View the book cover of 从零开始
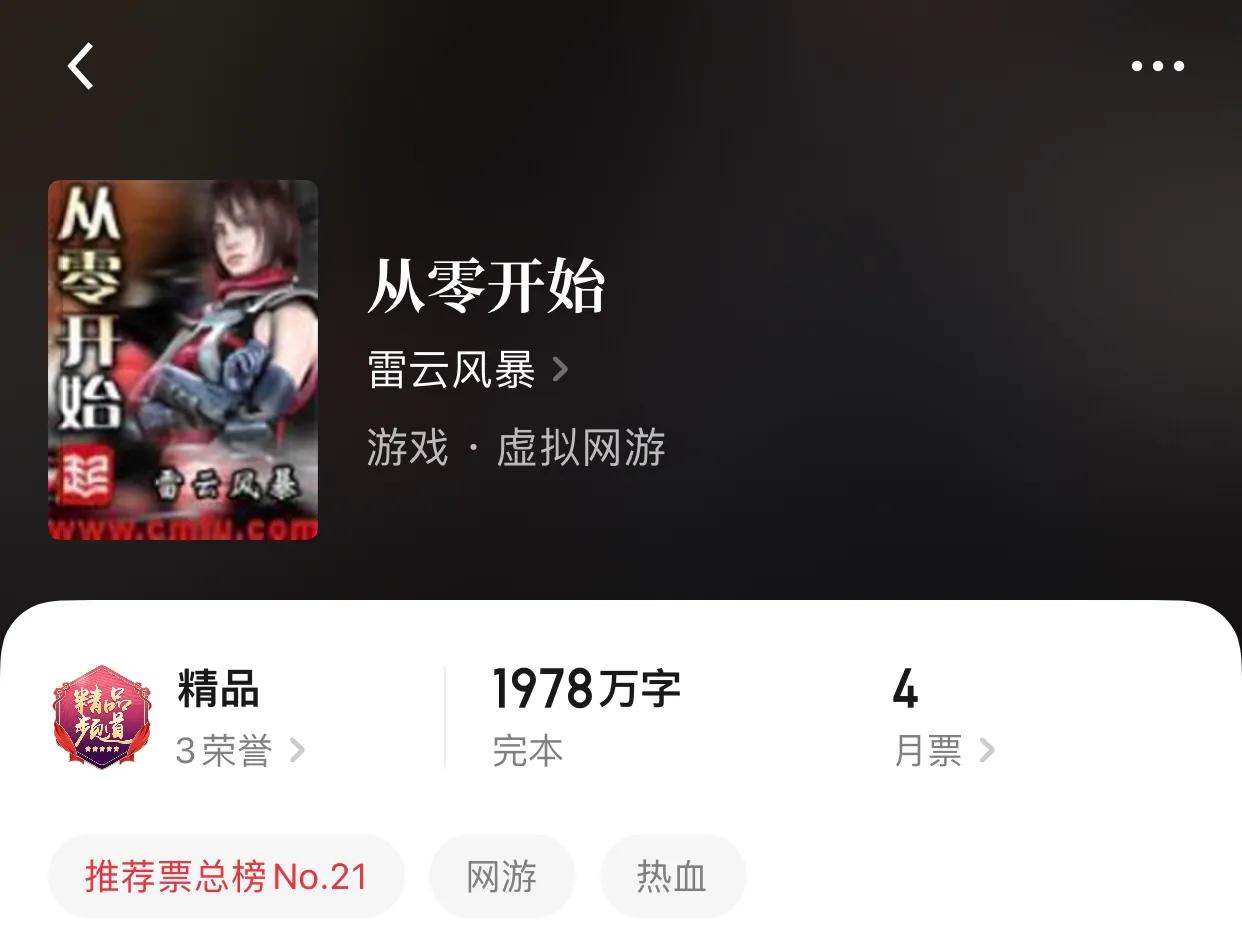 (183, 360)
